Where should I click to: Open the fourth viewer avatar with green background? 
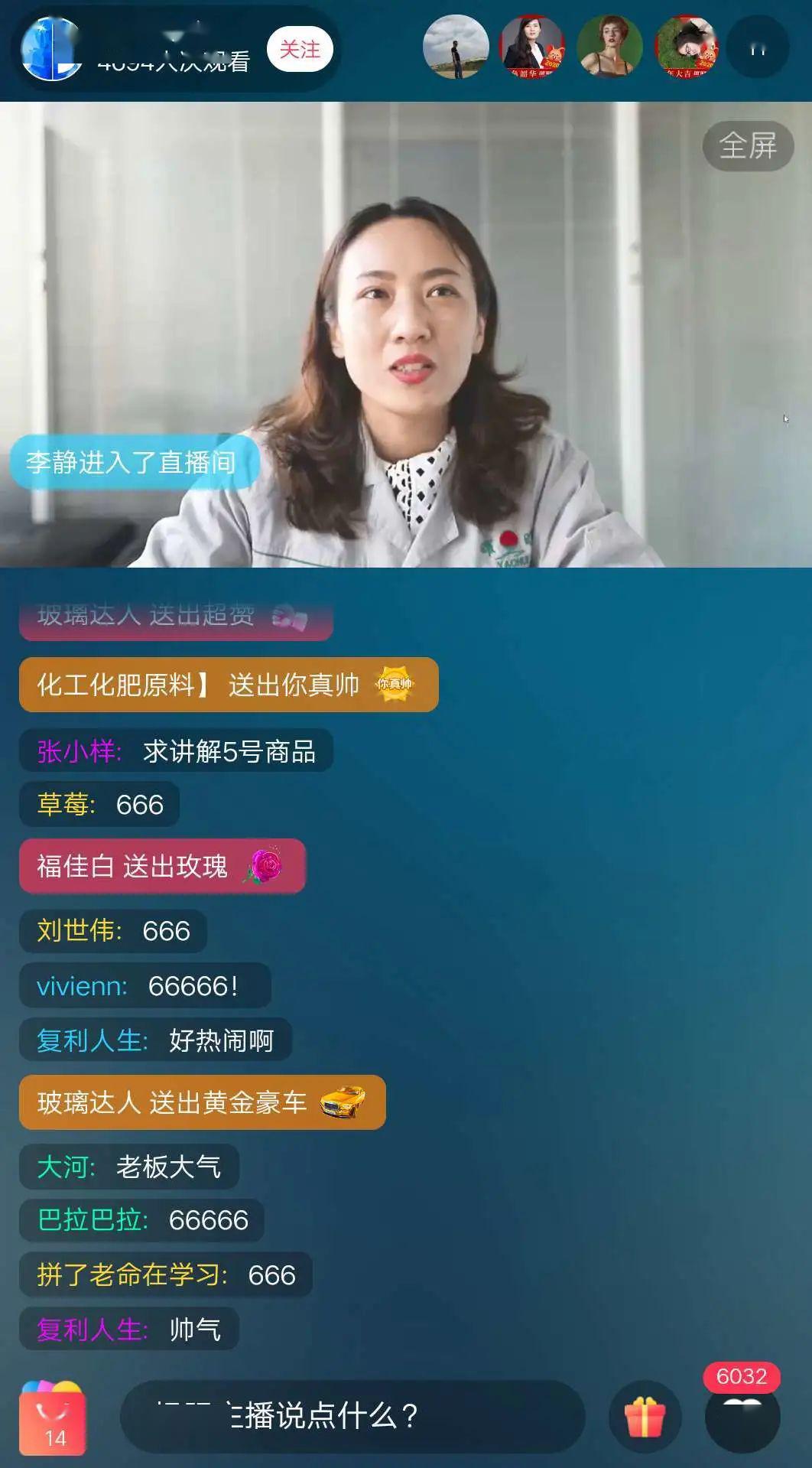click(687, 47)
